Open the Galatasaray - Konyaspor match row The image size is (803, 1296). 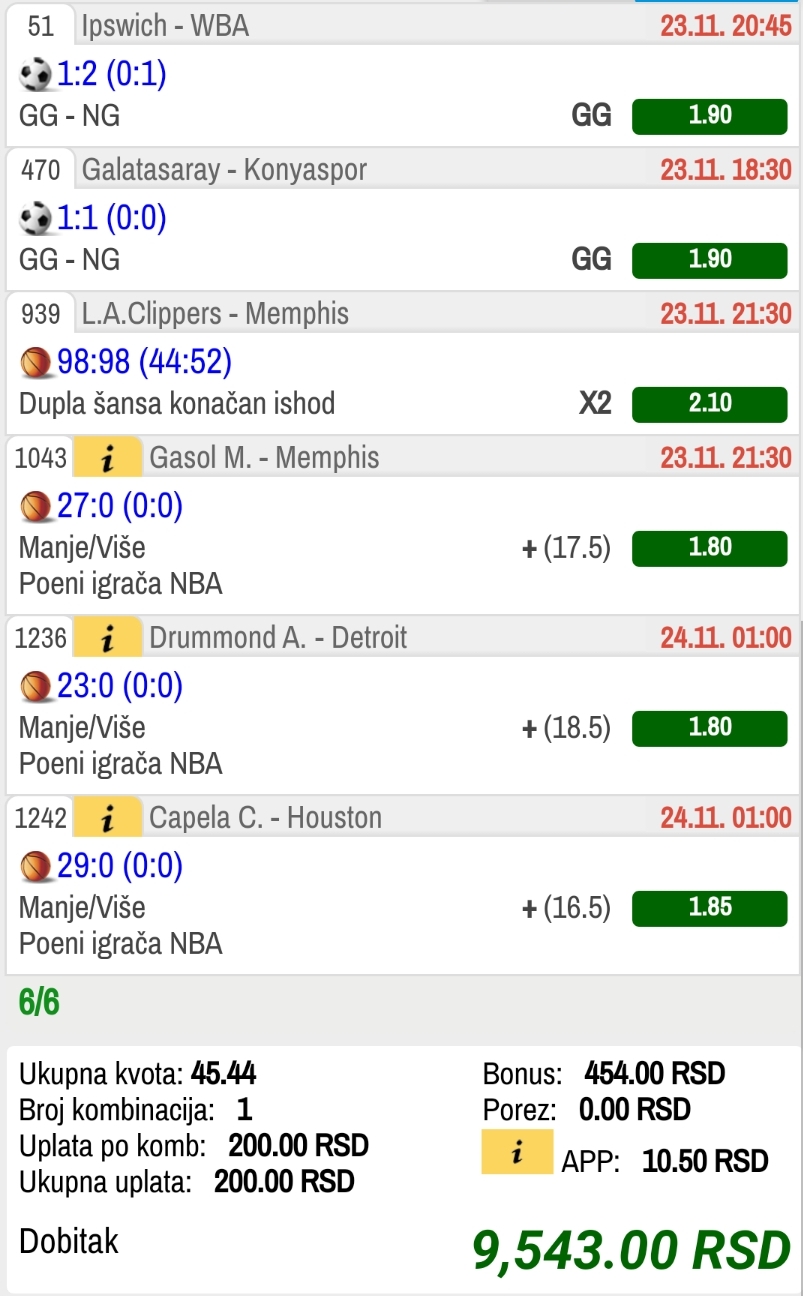click(402, 219)
